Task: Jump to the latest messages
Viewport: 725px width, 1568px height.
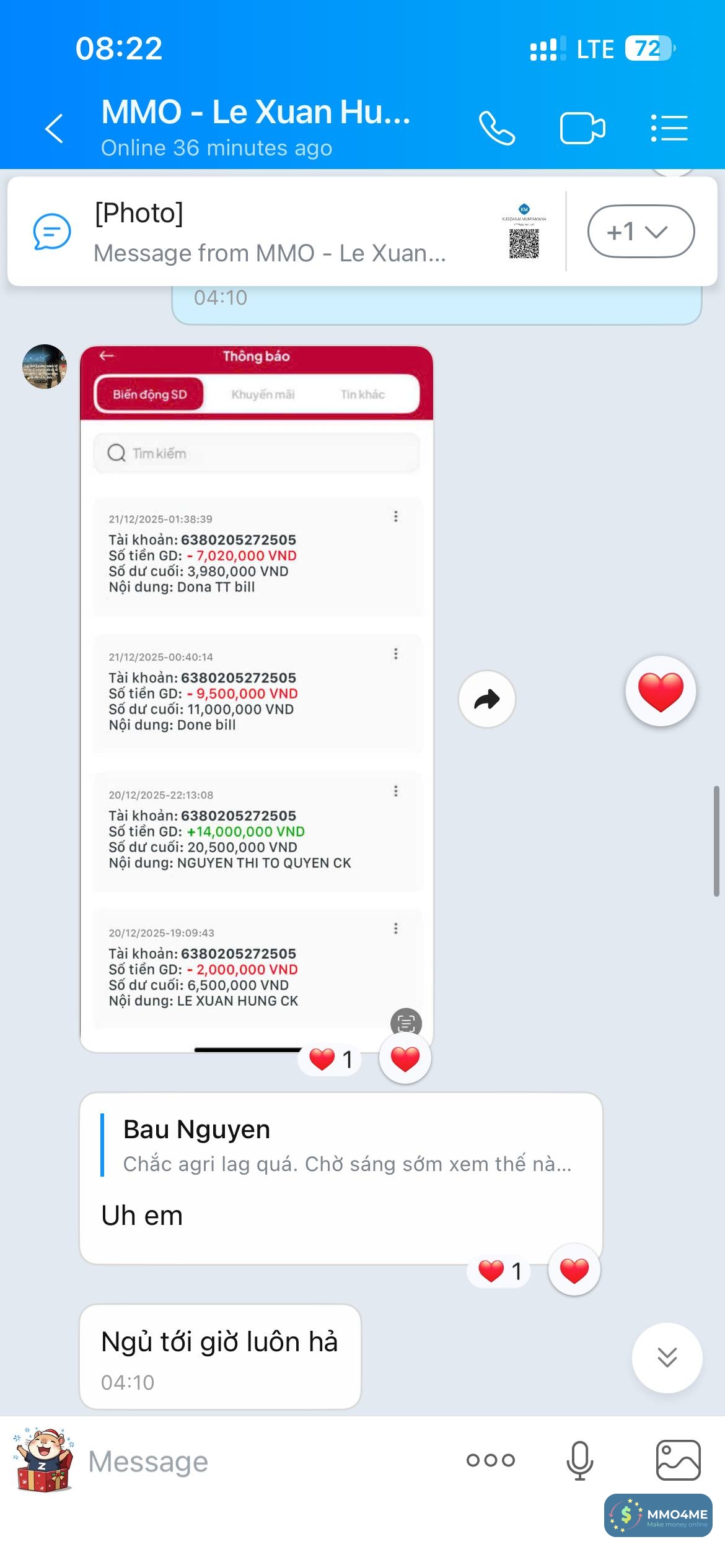Action: pyautogui.click(x=667, y=1358)
